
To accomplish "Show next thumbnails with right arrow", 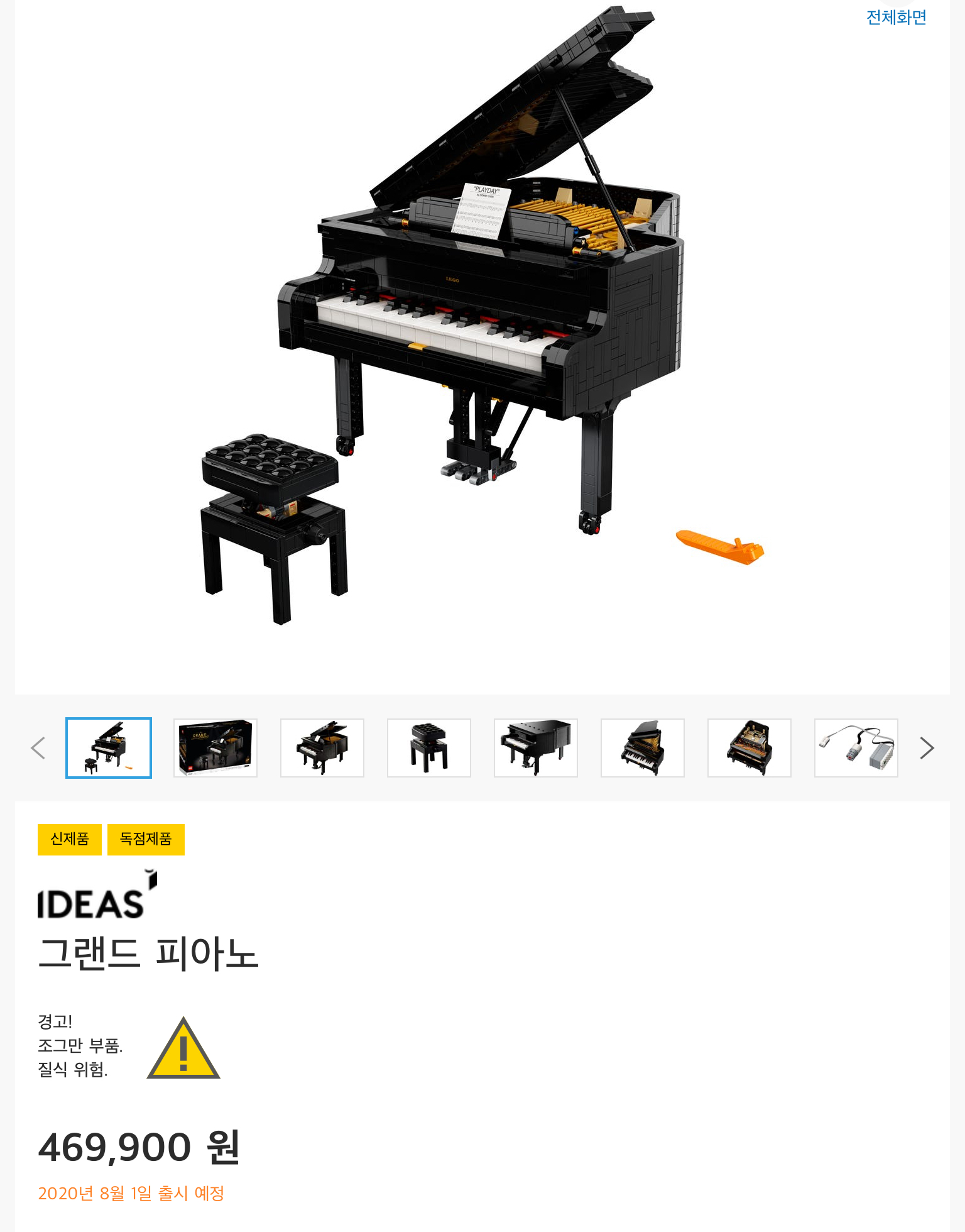I will pos(926,748).
